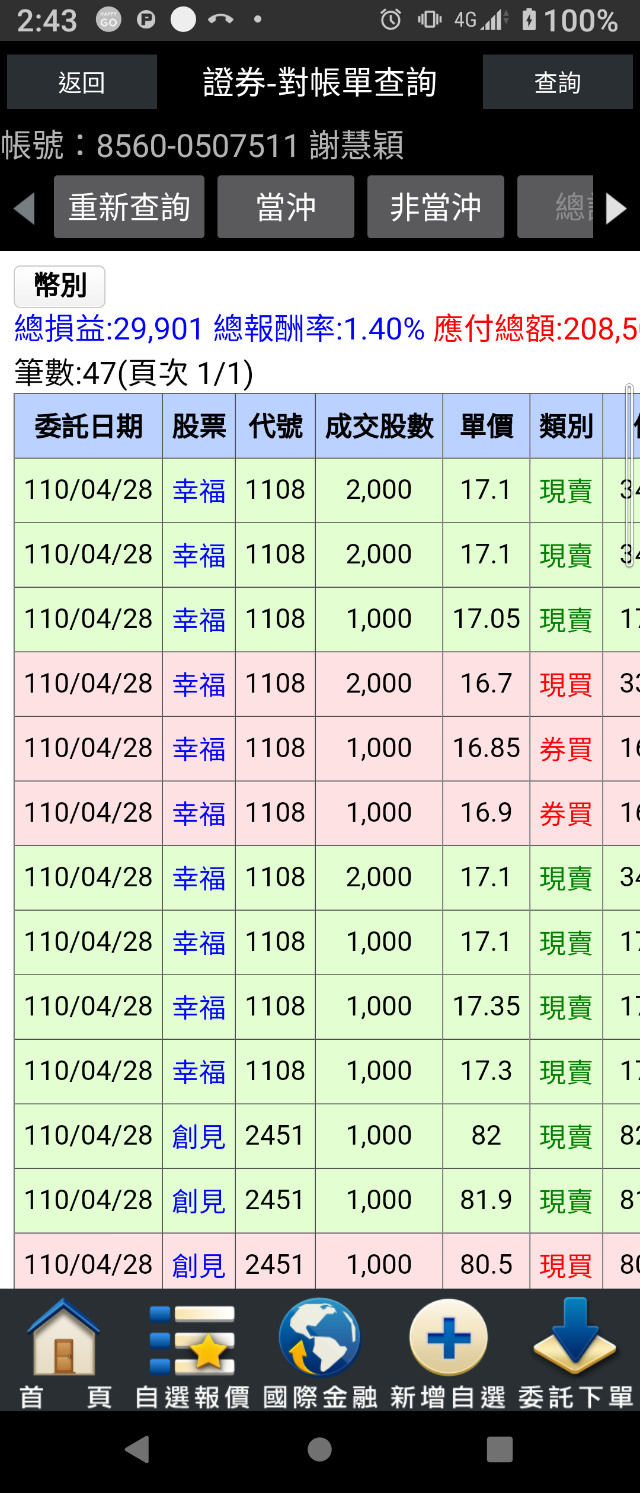
Task: Open the 幣別 currency selector
Action: pyautogui.click(x=60, y=286)
